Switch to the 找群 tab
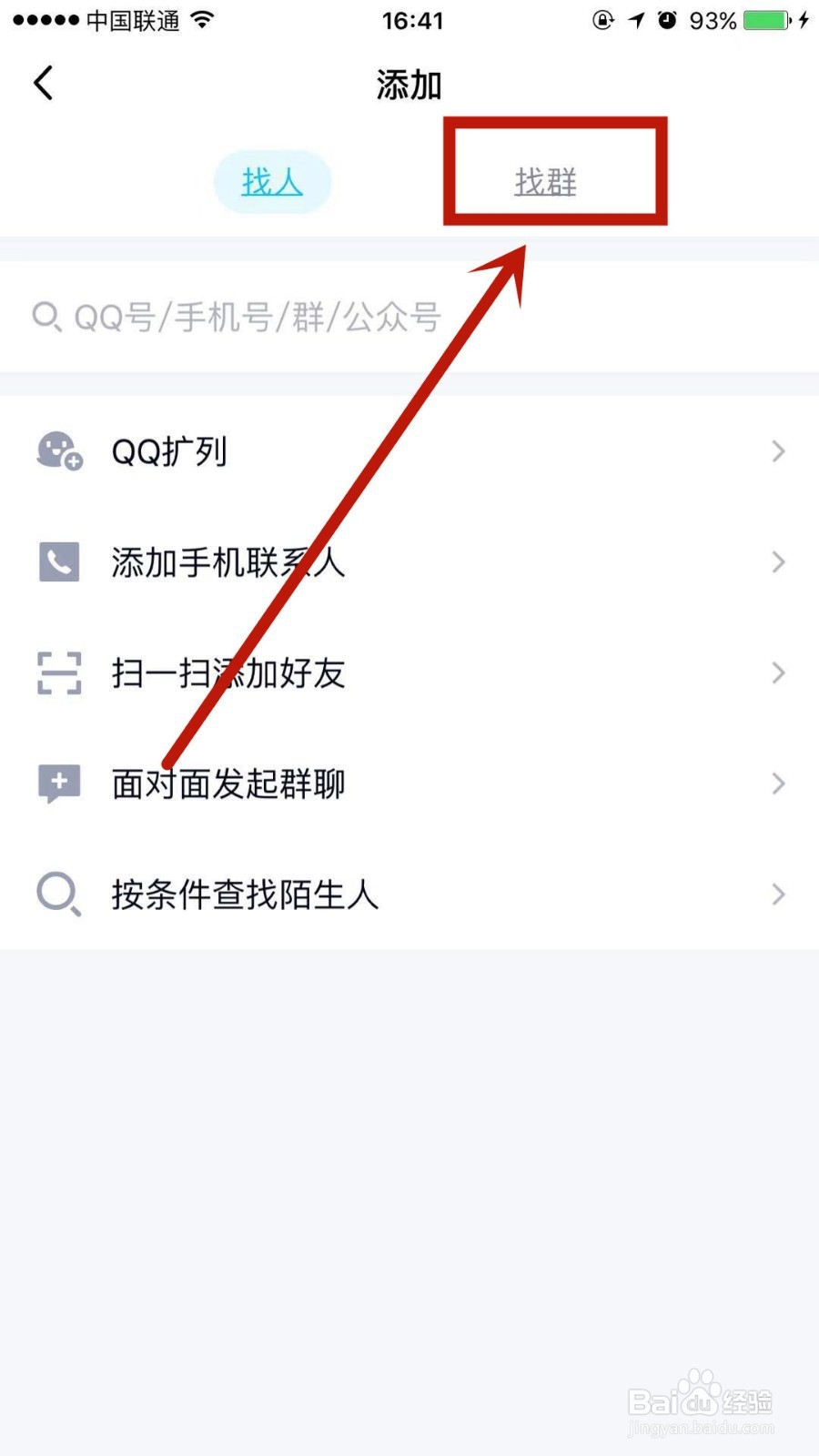Screen dimensions: 819x1456 [545, 182]
